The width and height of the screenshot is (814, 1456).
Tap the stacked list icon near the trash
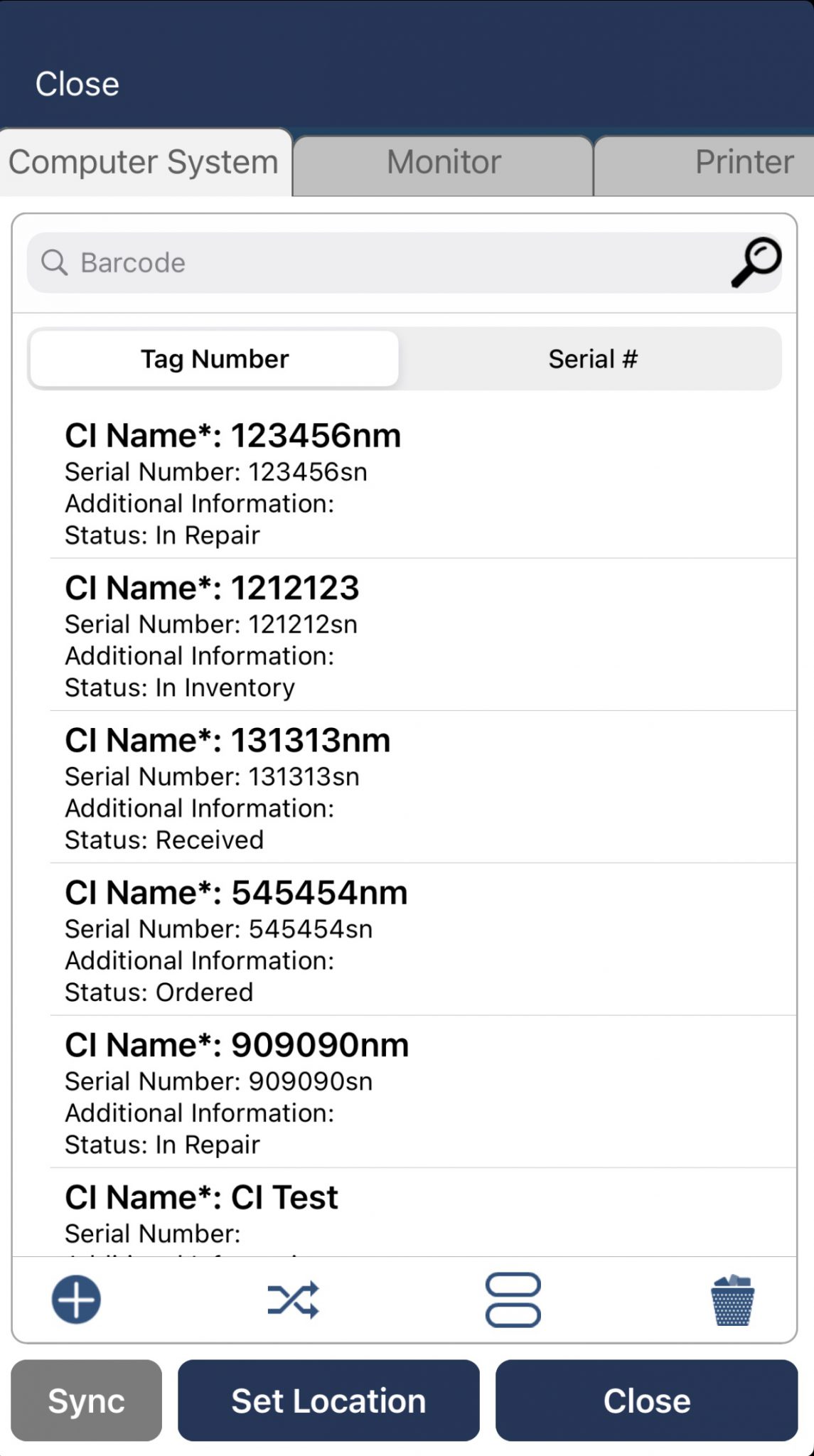coord(512,1299)
